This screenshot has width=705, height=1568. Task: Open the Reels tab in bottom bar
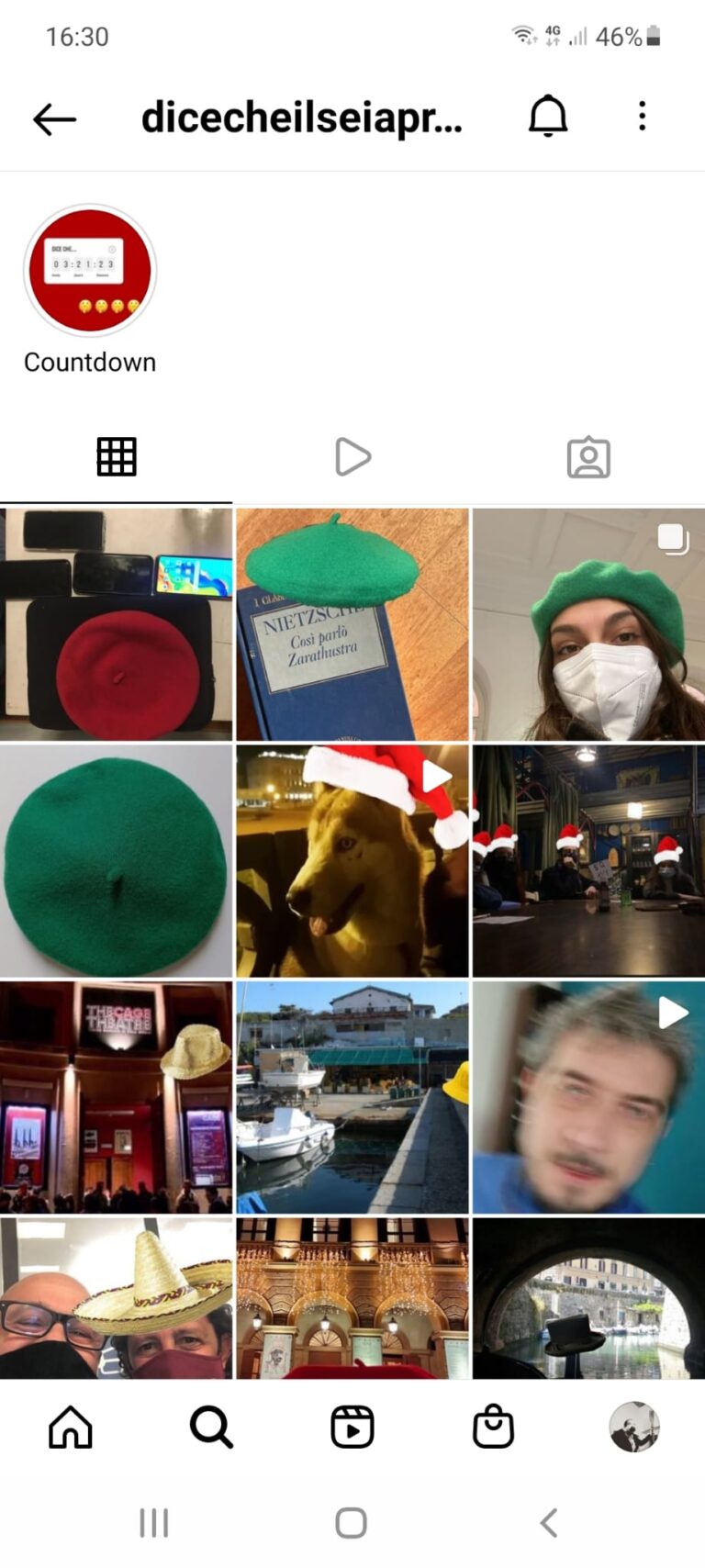352,1428
